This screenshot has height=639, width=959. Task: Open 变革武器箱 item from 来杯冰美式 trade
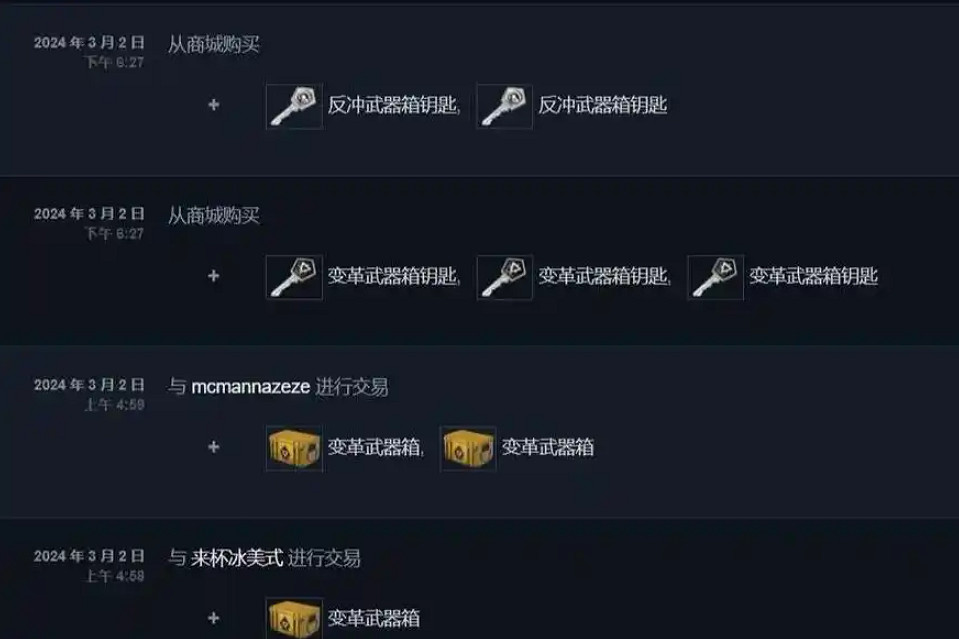[373, 618]
